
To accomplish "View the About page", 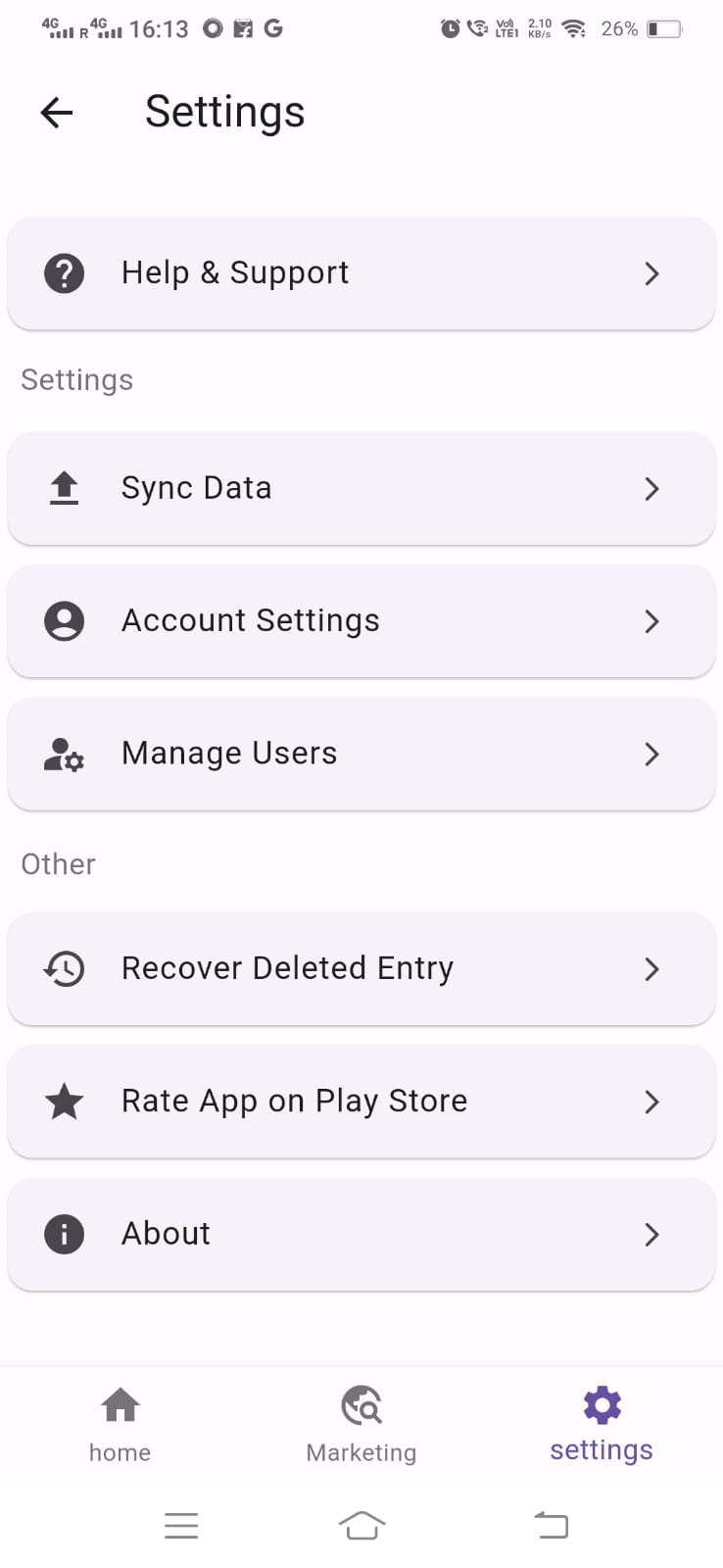I will 361,1234.
